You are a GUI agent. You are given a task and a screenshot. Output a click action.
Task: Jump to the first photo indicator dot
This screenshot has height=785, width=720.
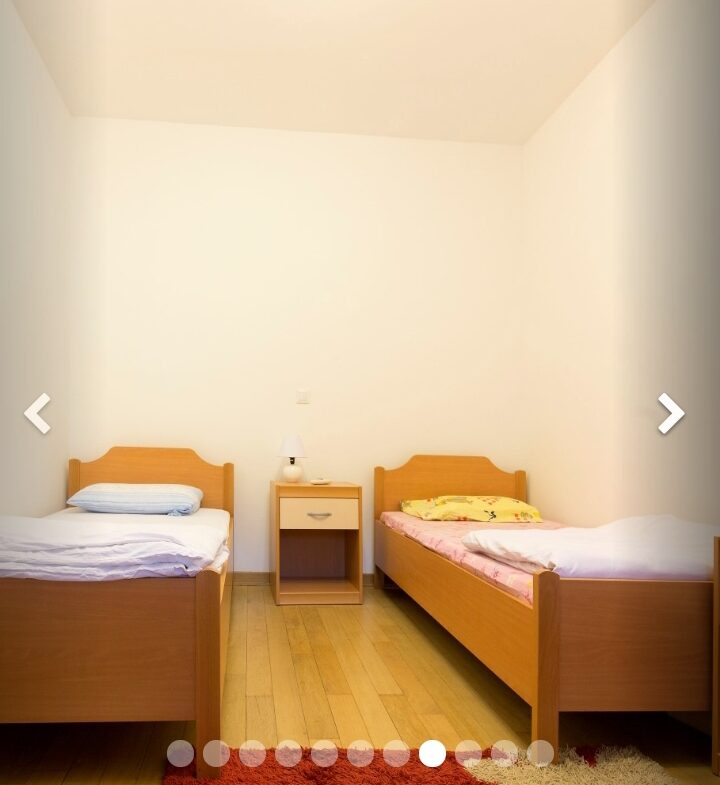[180, 753]
